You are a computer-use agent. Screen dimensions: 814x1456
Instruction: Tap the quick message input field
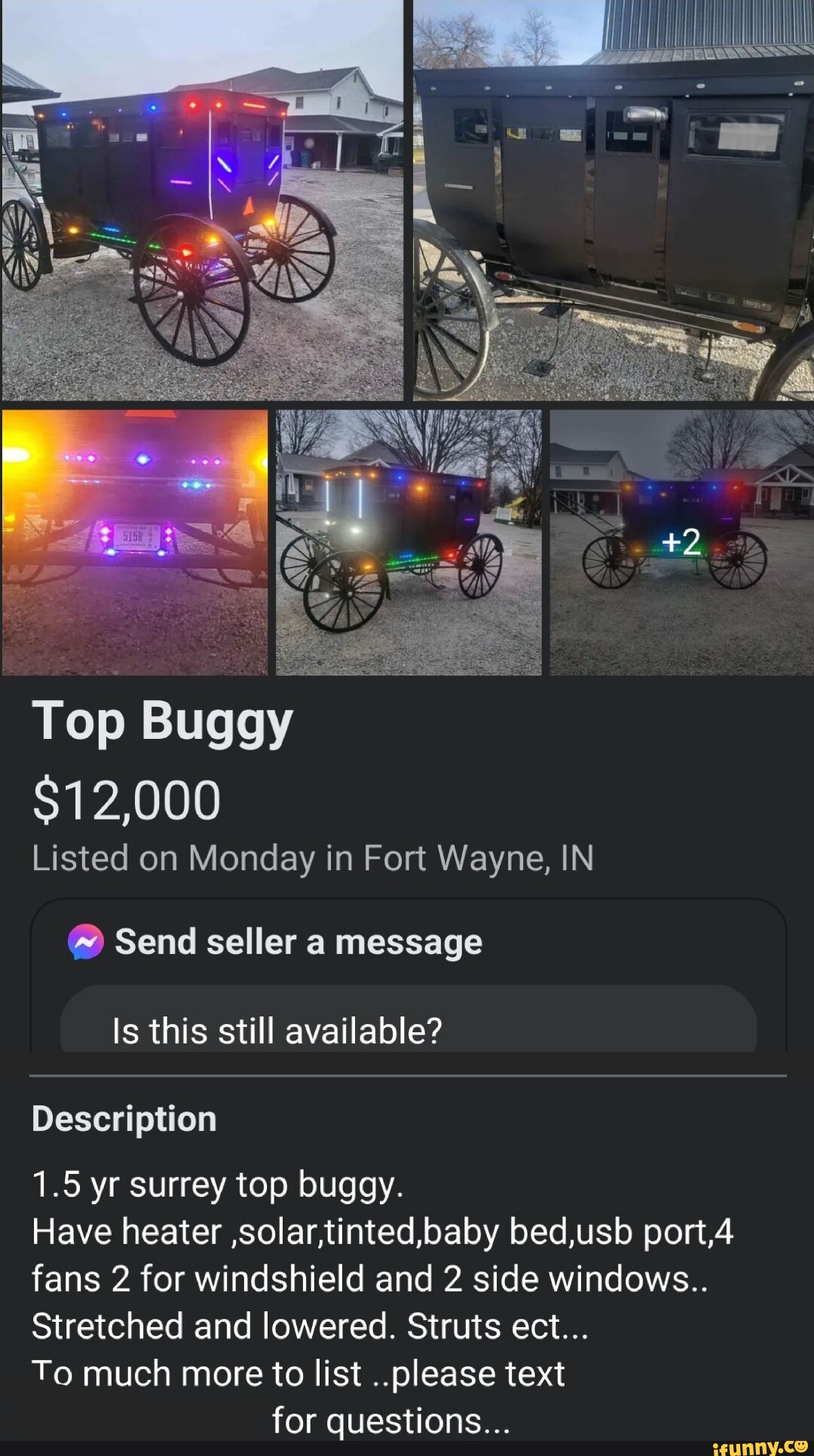point(407,1029)
